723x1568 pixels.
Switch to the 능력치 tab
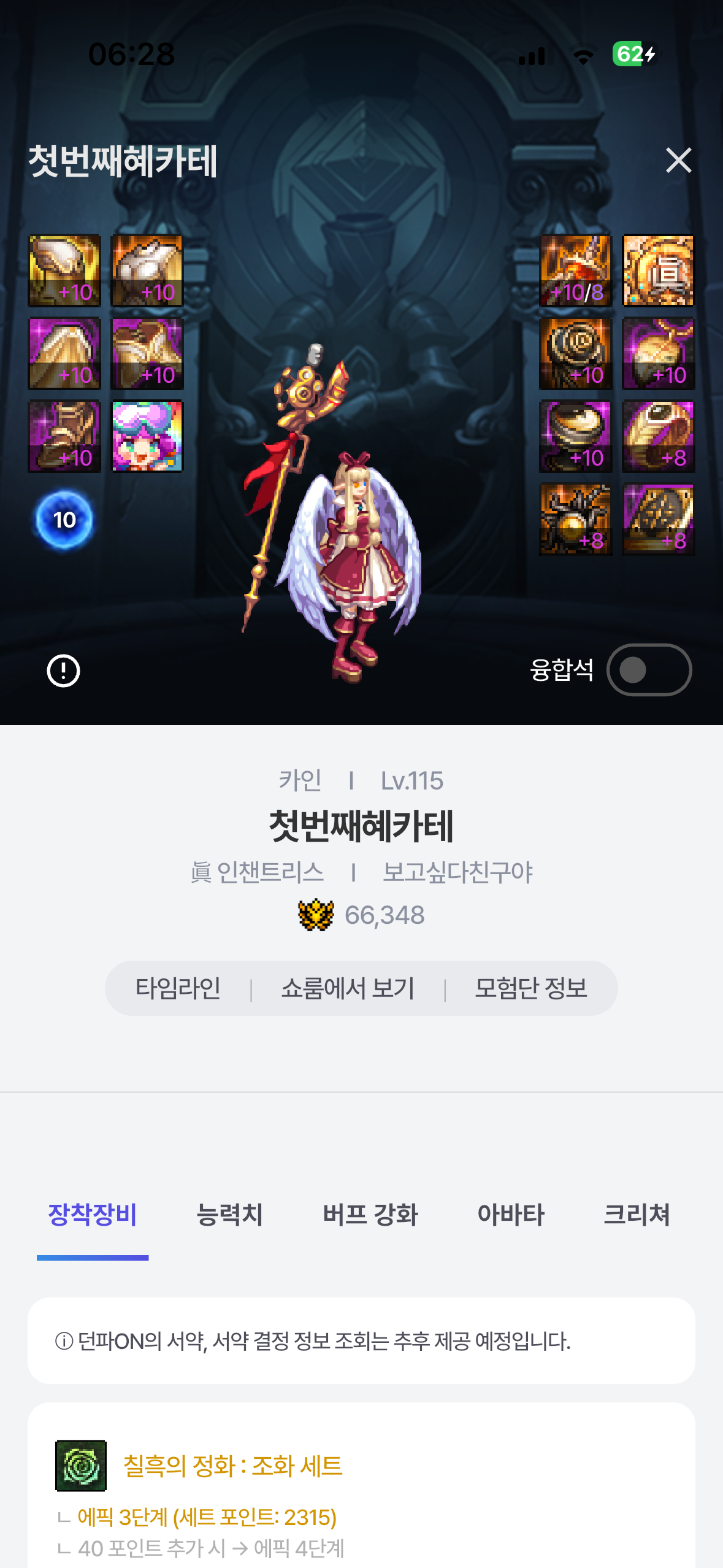tap(229, 1215)
